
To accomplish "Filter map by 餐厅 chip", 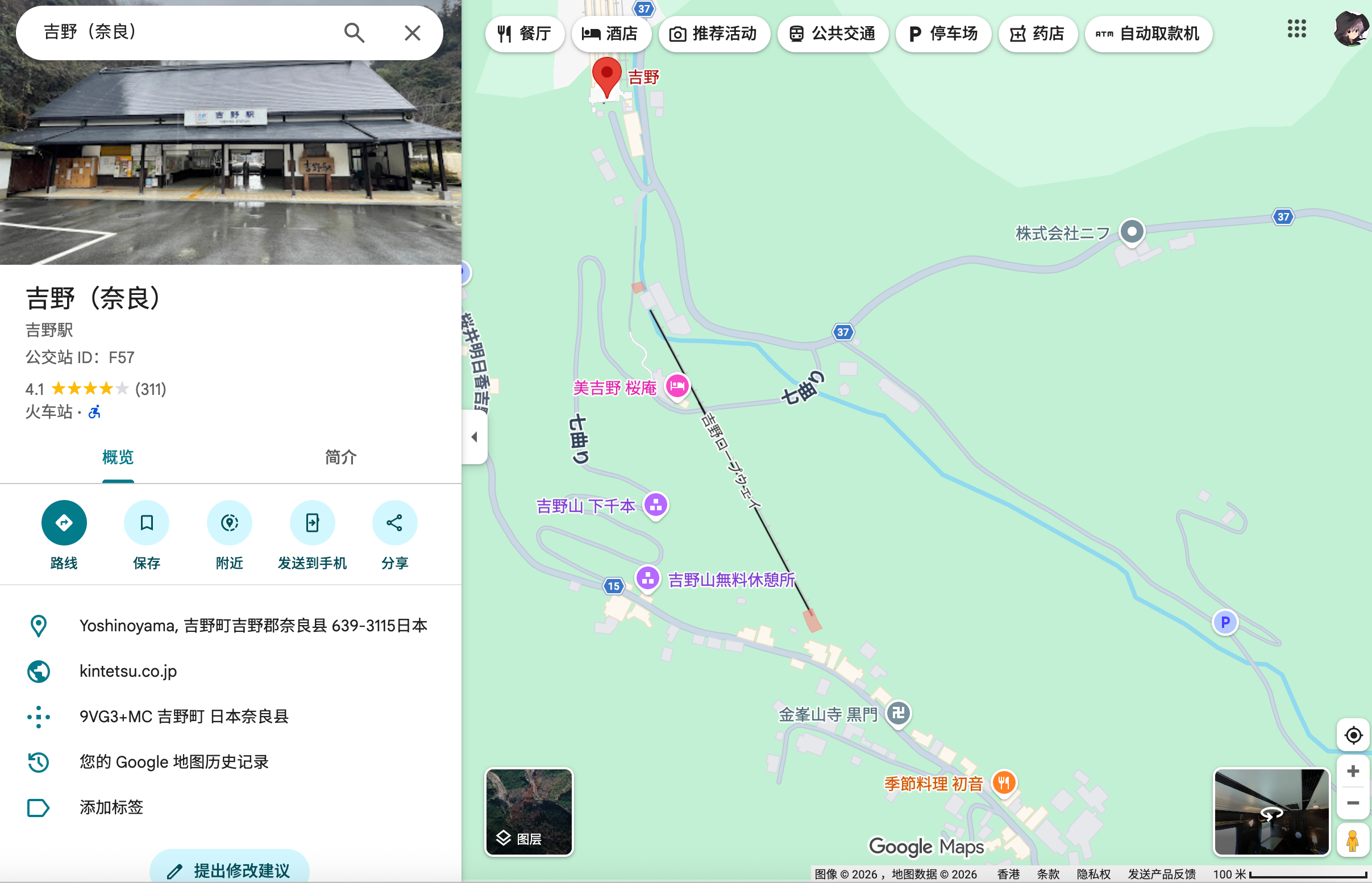I will [525, 34].
